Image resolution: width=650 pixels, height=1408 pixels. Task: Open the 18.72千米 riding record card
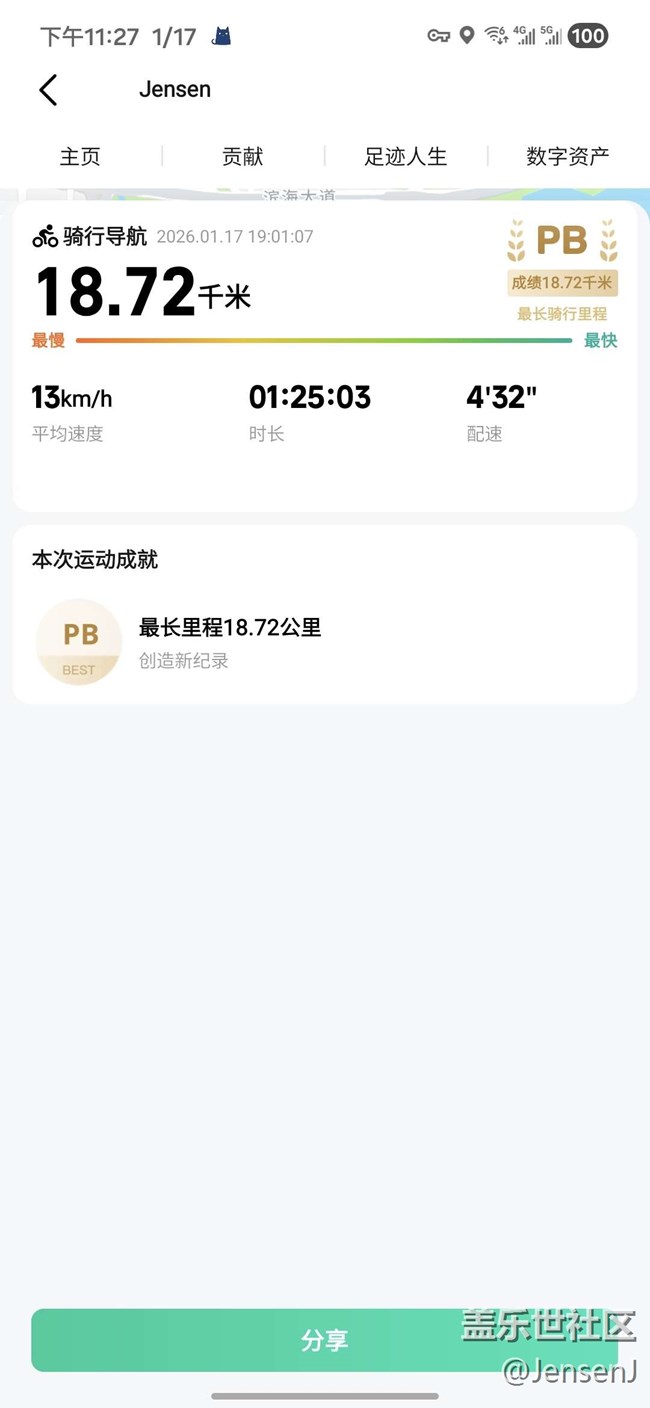tap(324, 355)
